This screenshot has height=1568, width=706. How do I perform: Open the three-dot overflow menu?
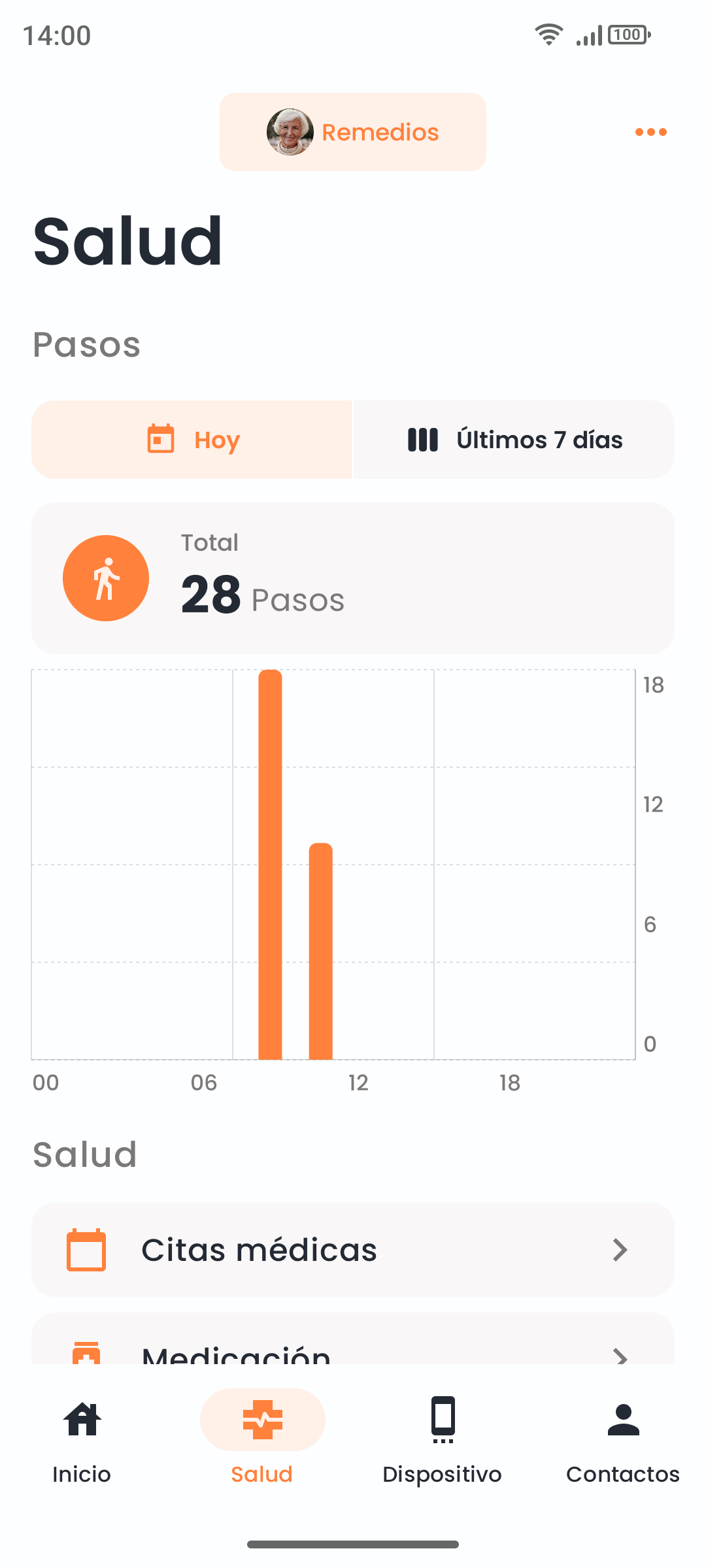(x=650, y=132)
